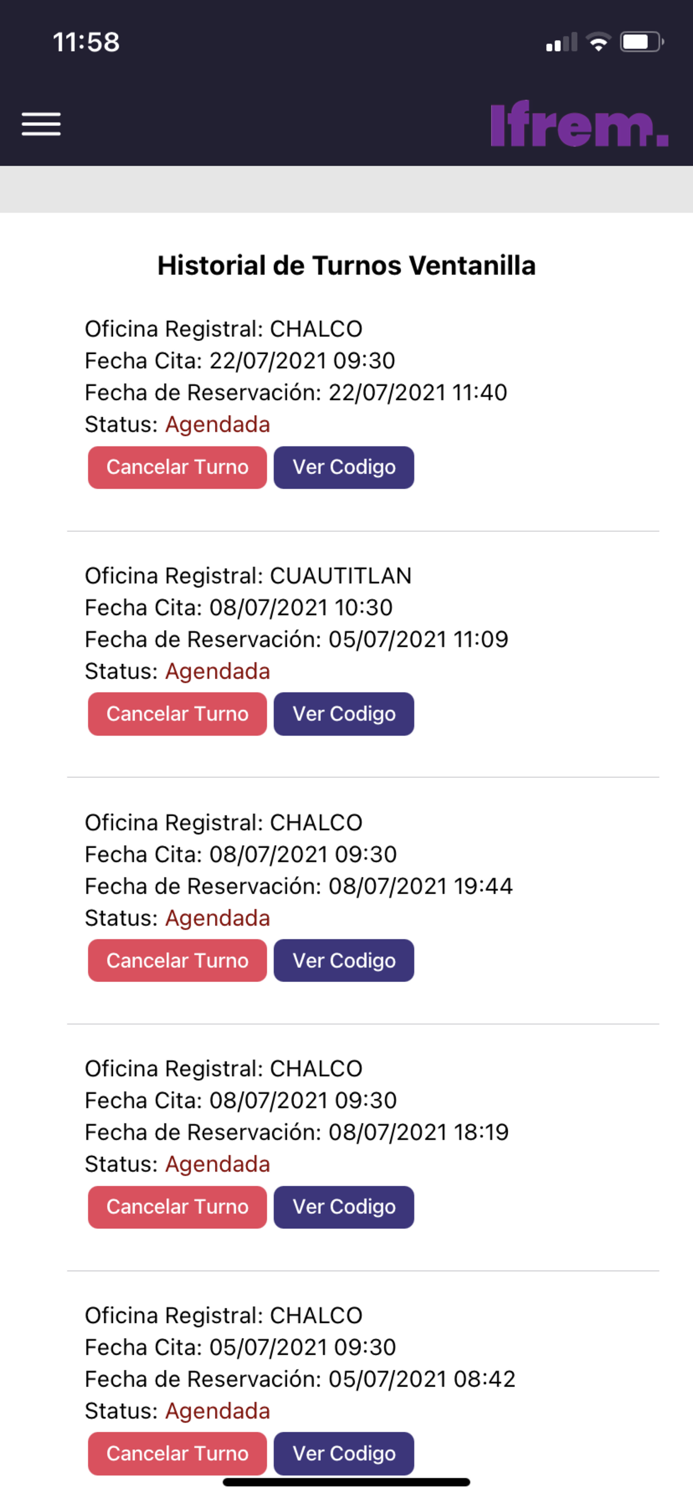
Task: Cancel the CUAUTITLAN turn
Action: pos(177,714)
